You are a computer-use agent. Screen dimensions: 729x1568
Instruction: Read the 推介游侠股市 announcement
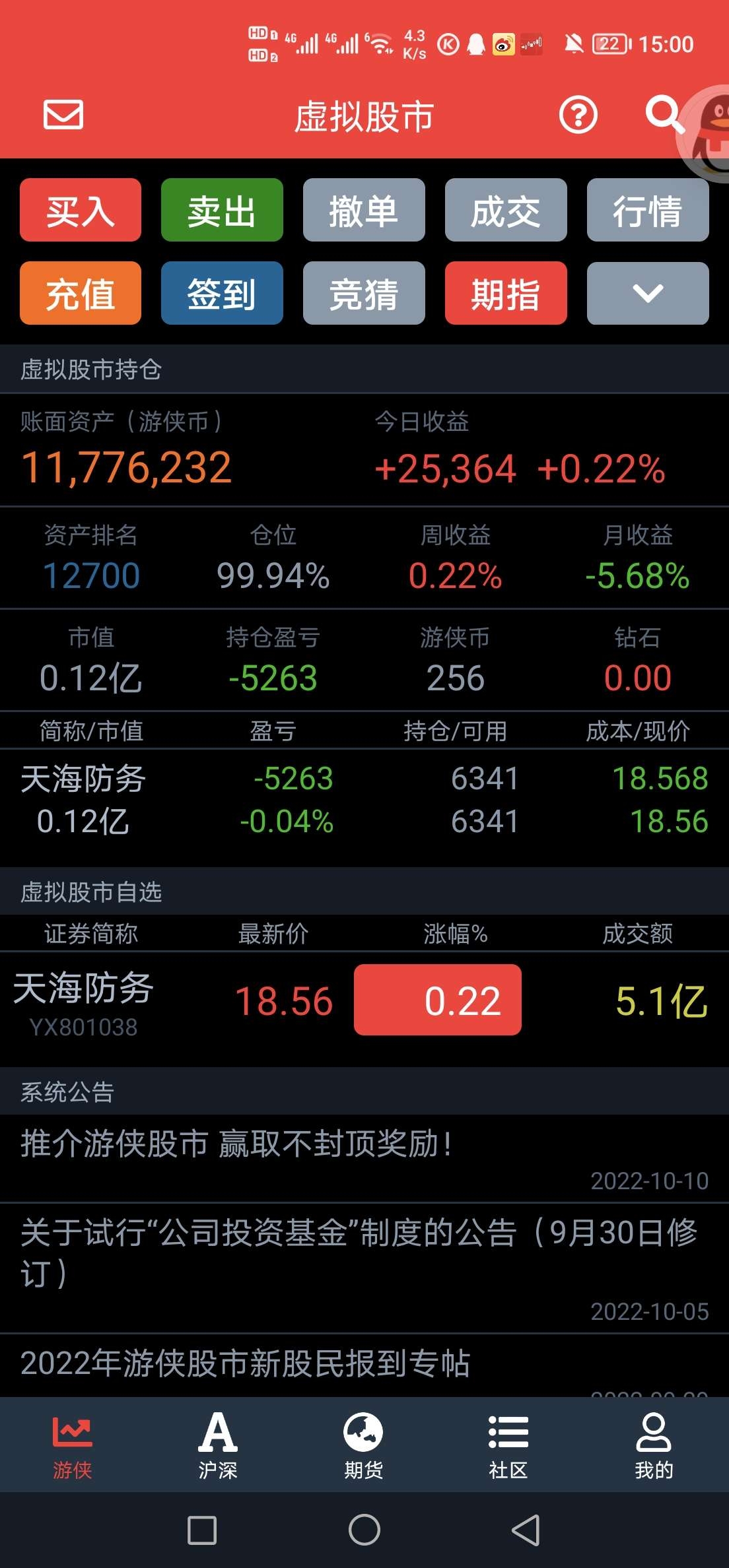point(364,1158)
